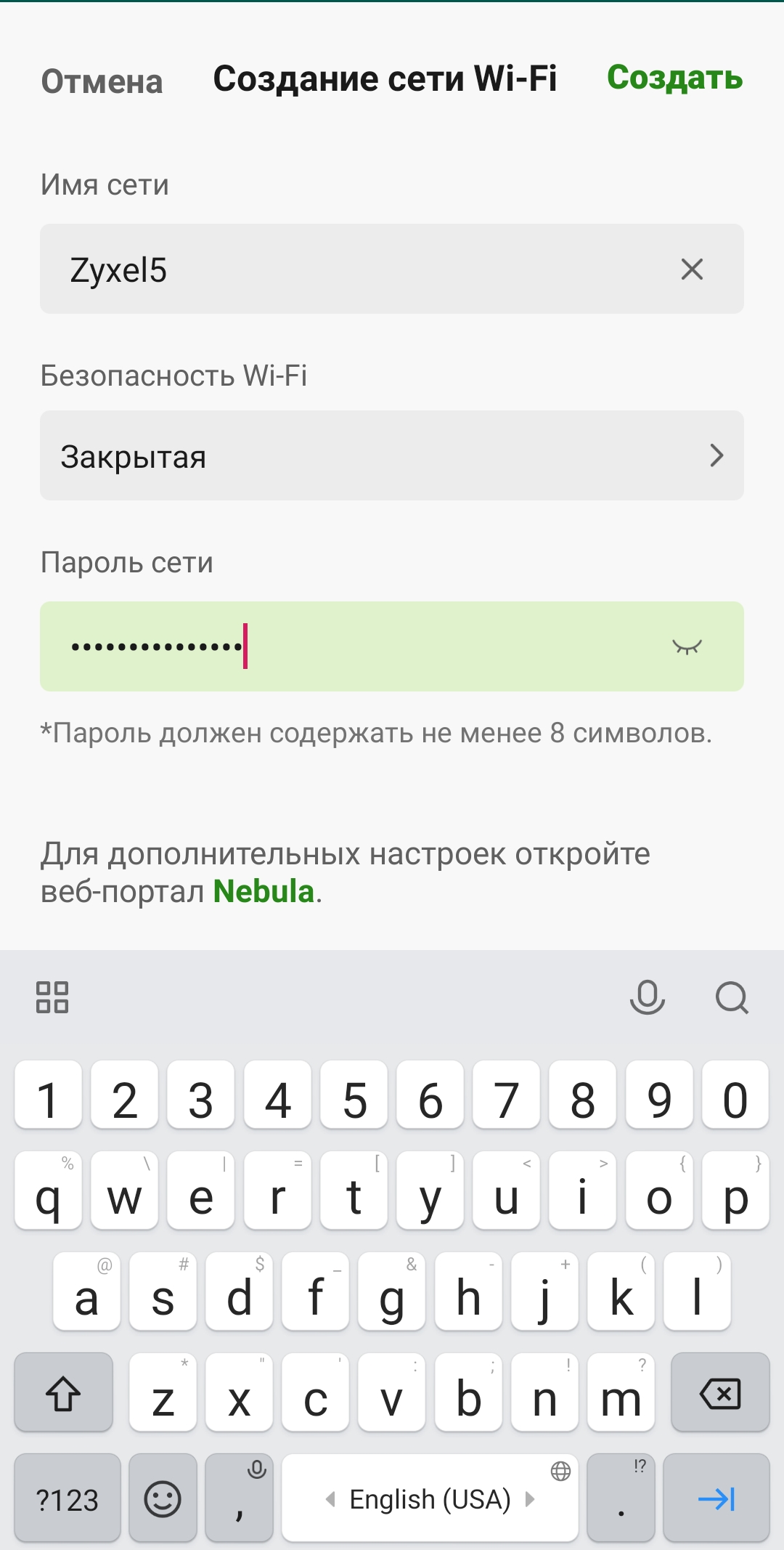
Task: Tap Отмена to cancel network creation
Action: coord(102,81)
